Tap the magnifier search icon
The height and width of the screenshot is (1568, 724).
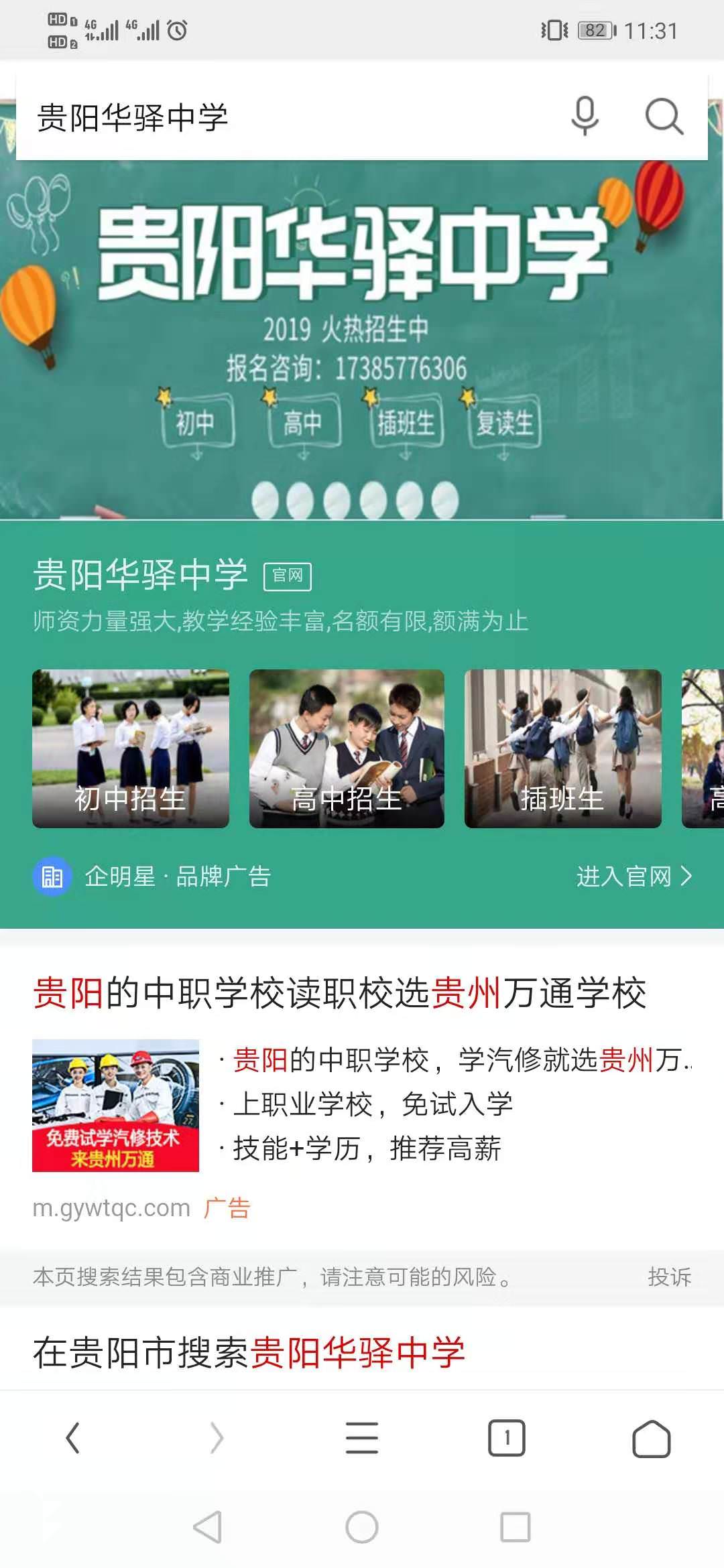tap(664, 117)
